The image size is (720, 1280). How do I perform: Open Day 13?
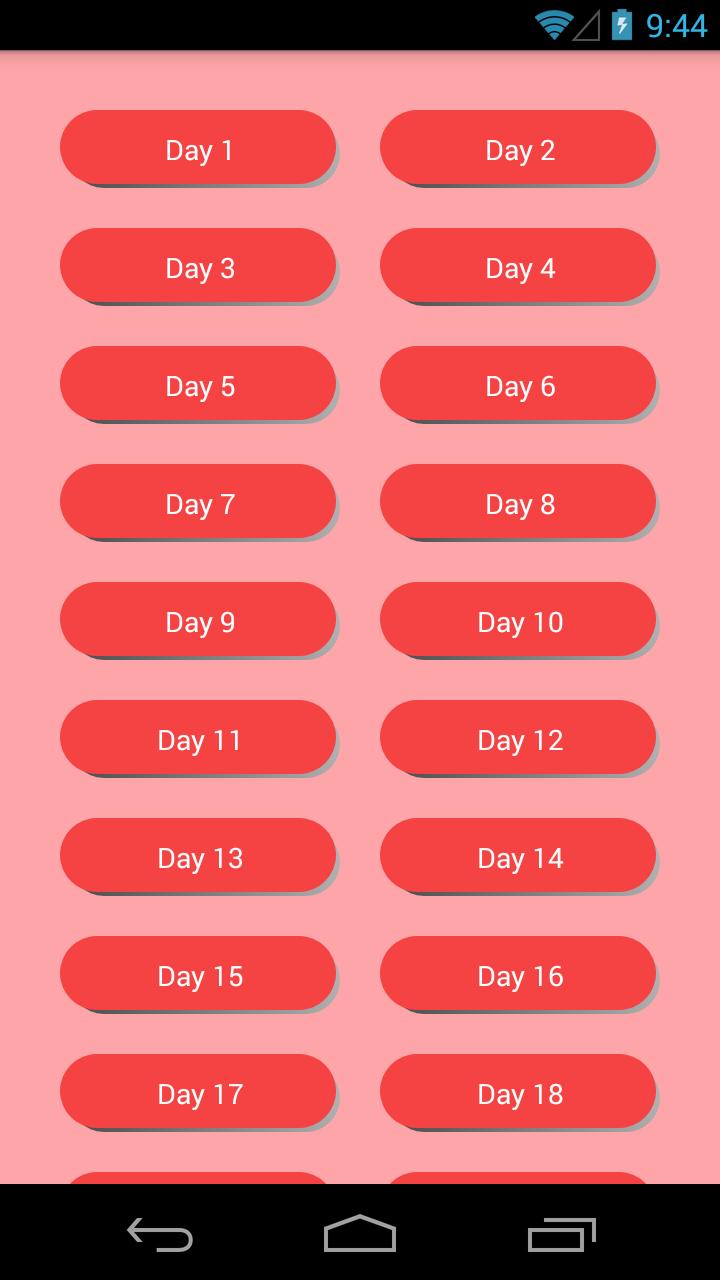coord(198,857)
